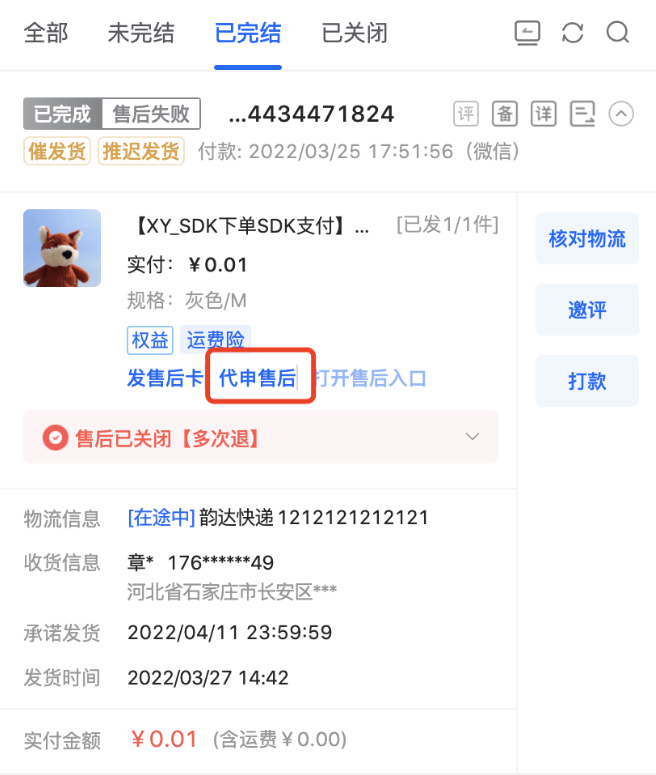This screenshot has height=775, width=656.
Task: Open the search icon
Action: point(617,33)
